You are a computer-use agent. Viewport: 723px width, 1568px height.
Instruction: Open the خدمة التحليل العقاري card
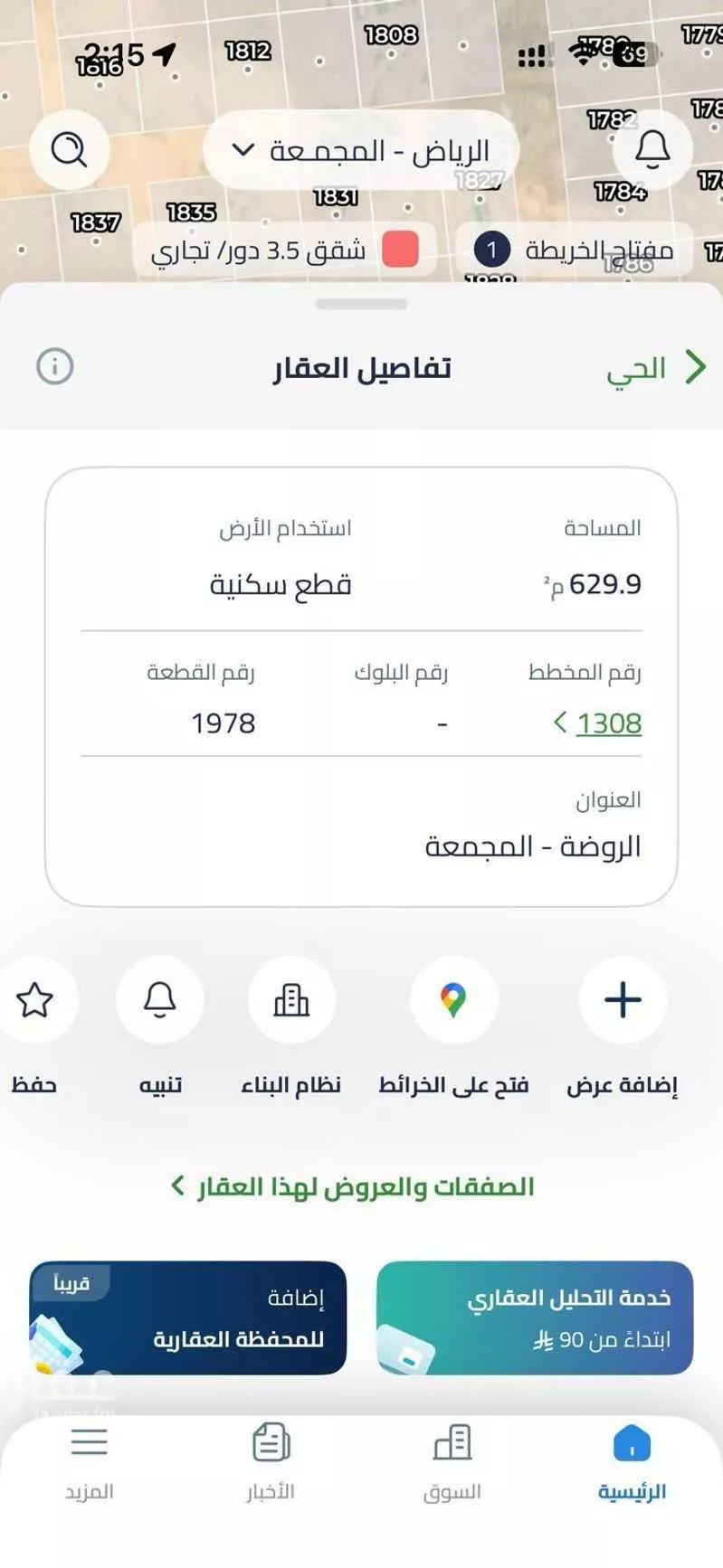[x=535, y=1319]
